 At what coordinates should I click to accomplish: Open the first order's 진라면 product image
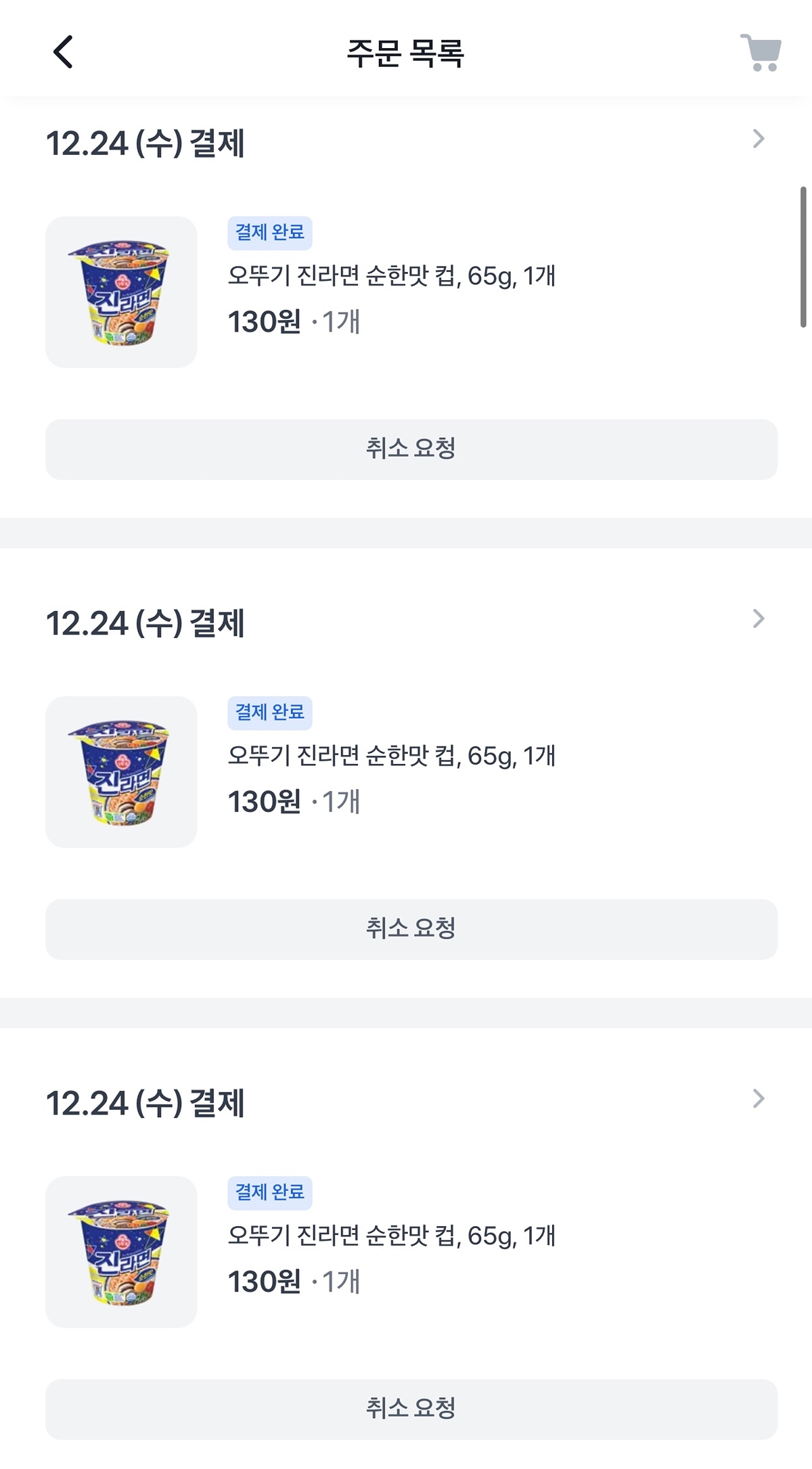coord(121,292)
